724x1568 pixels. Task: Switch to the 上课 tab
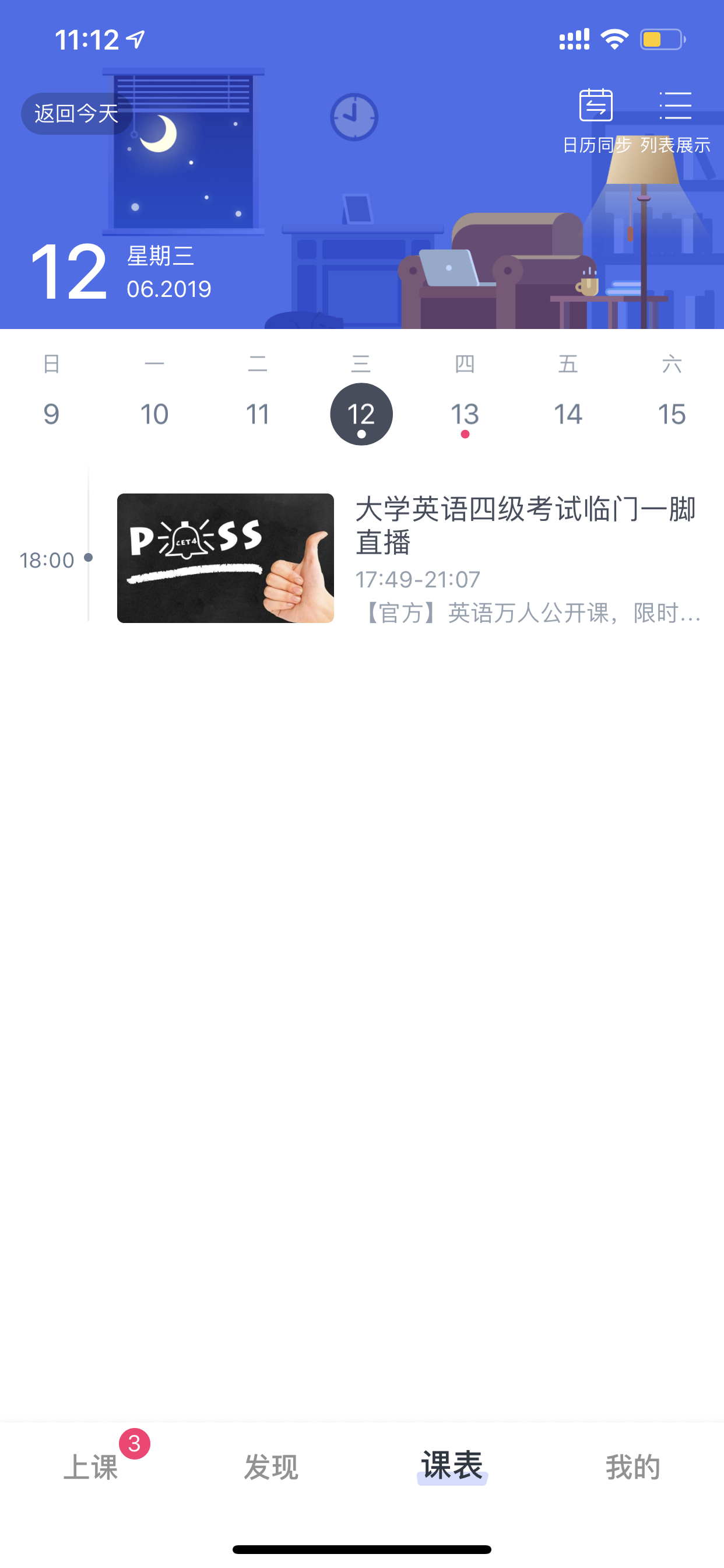[92, 1466]
